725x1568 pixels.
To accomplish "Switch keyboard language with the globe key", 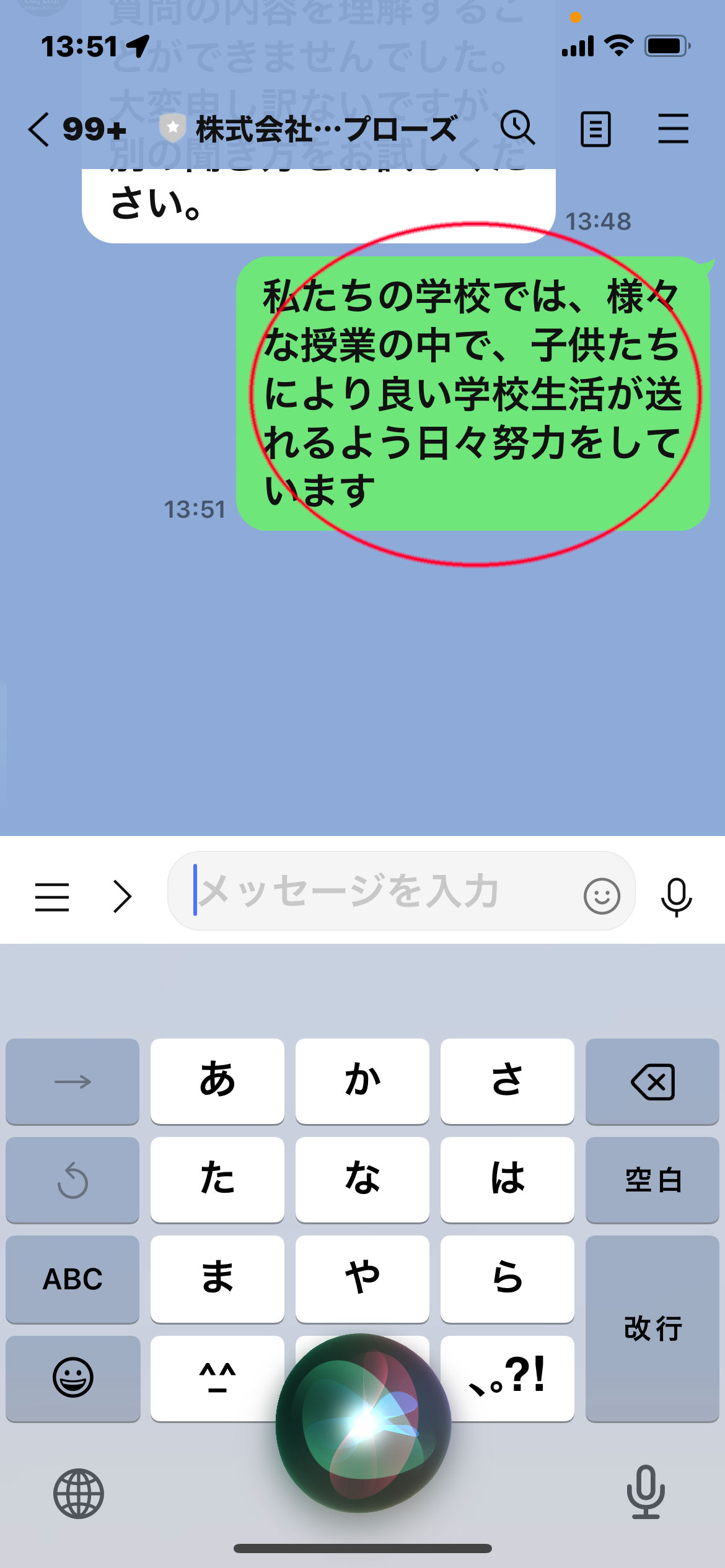I will (x=78, y=1493).
